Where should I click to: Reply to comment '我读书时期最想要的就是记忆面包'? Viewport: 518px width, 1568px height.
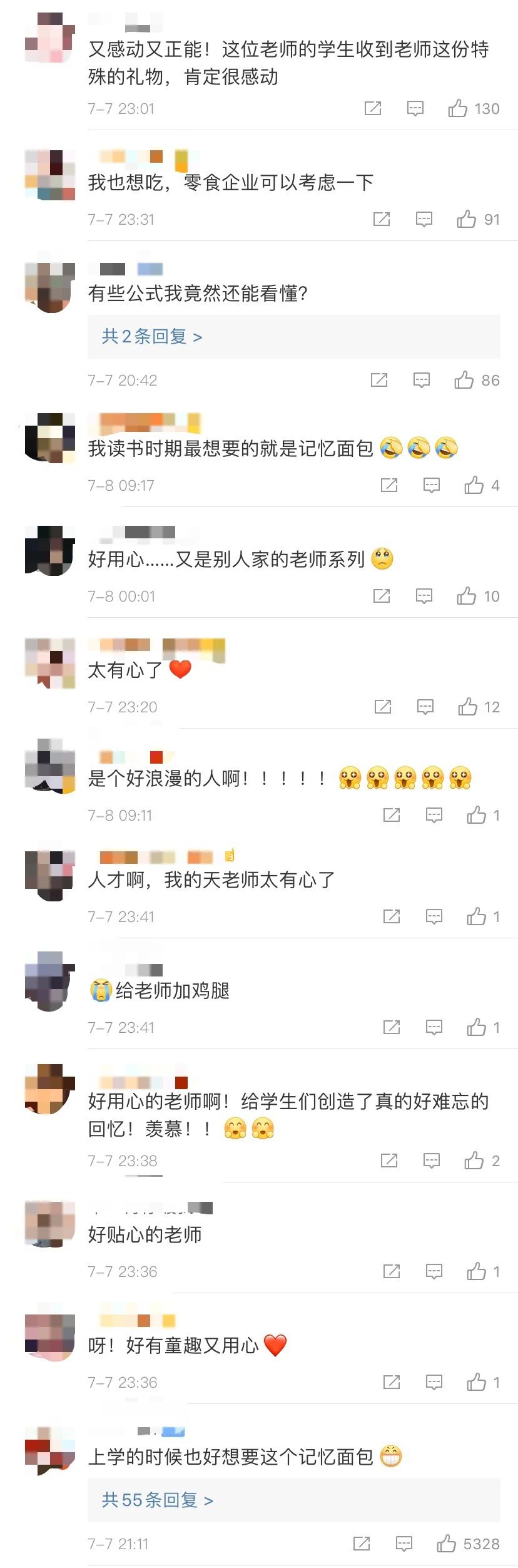pos(432,485)
